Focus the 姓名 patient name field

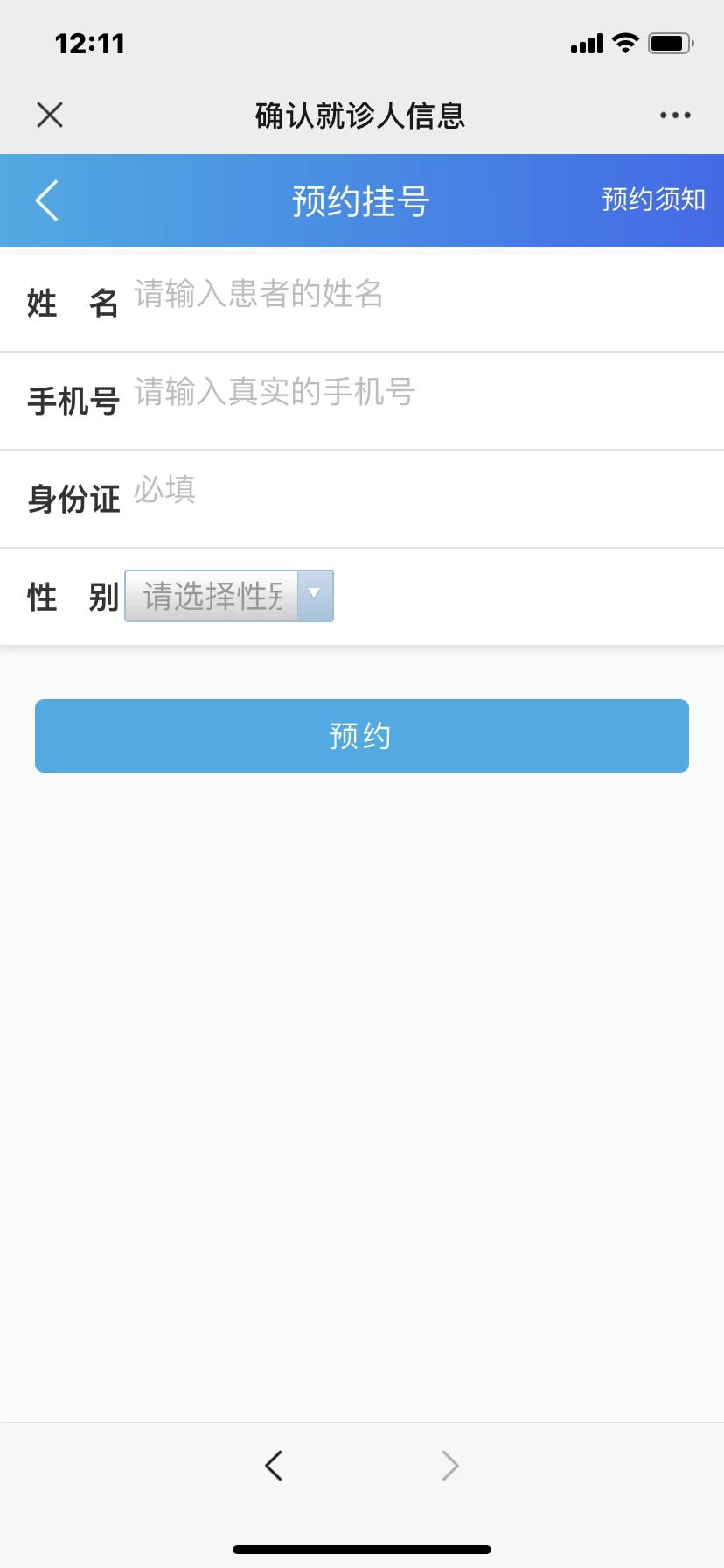tap(420, 296)
